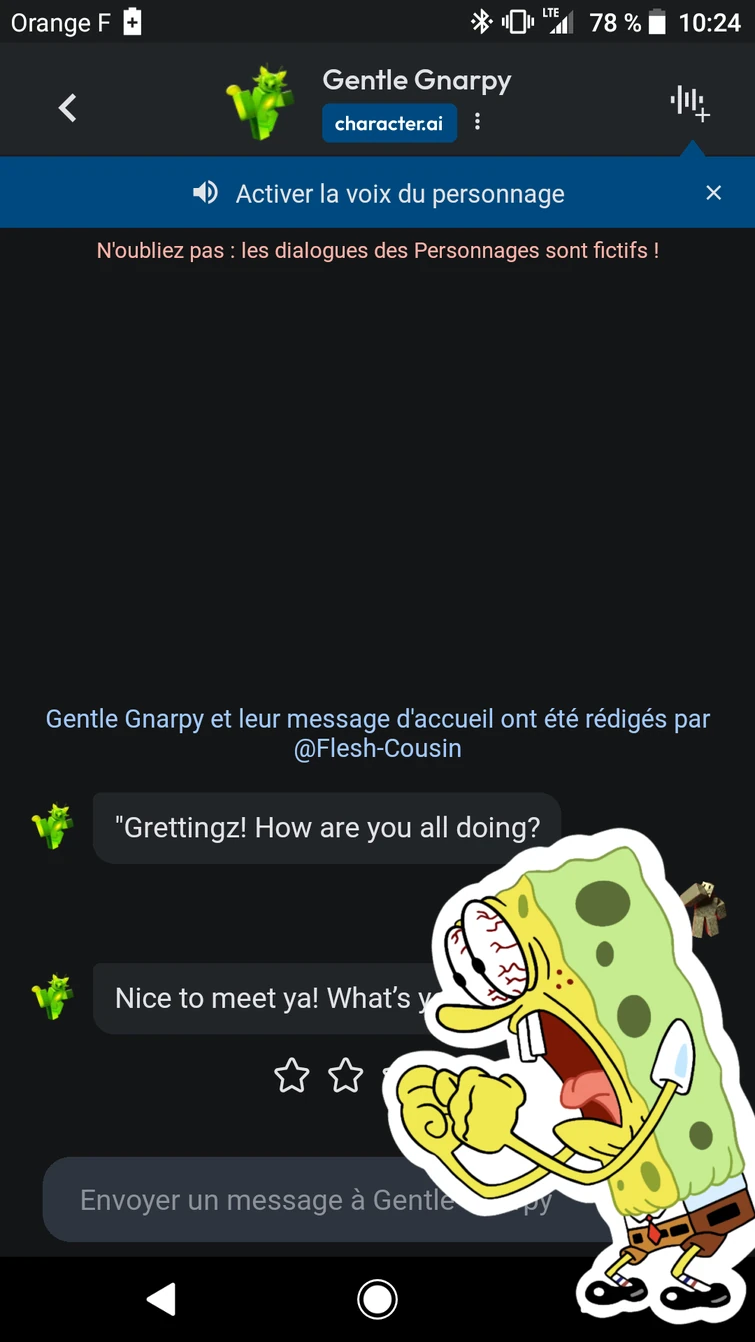Select the Gentle Gnarpy avatar in the header
The width and height of the screenshot is (755, 1342).
258,99
